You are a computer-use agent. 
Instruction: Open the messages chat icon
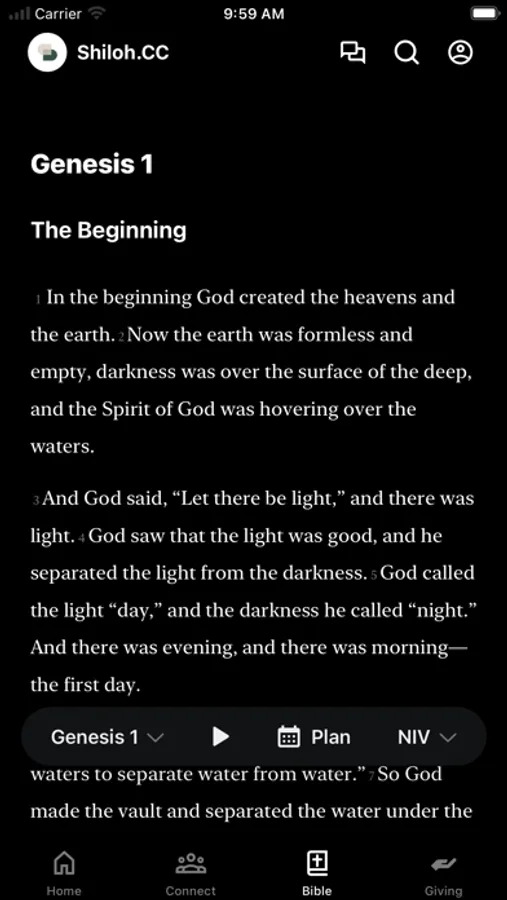click(x=353, y=53)
